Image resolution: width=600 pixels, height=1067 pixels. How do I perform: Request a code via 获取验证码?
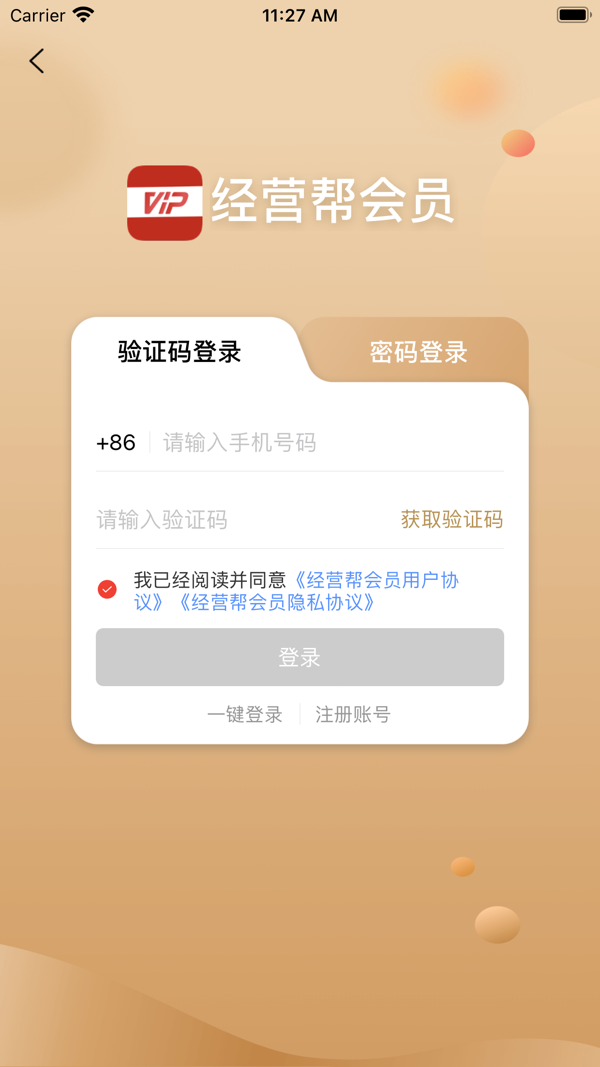point(452,520)
